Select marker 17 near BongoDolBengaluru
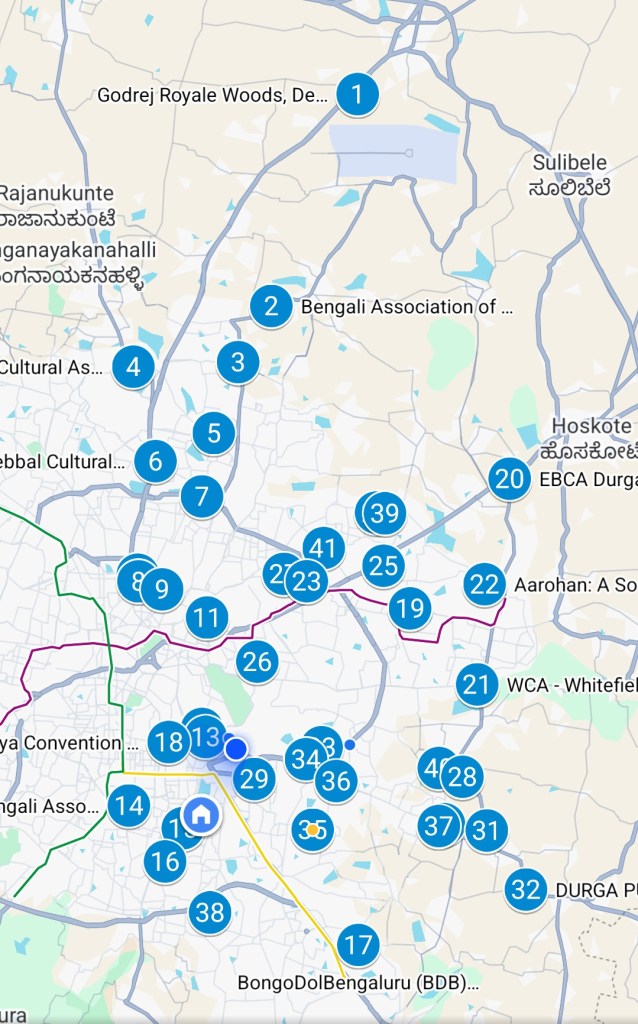 [358, 944]
